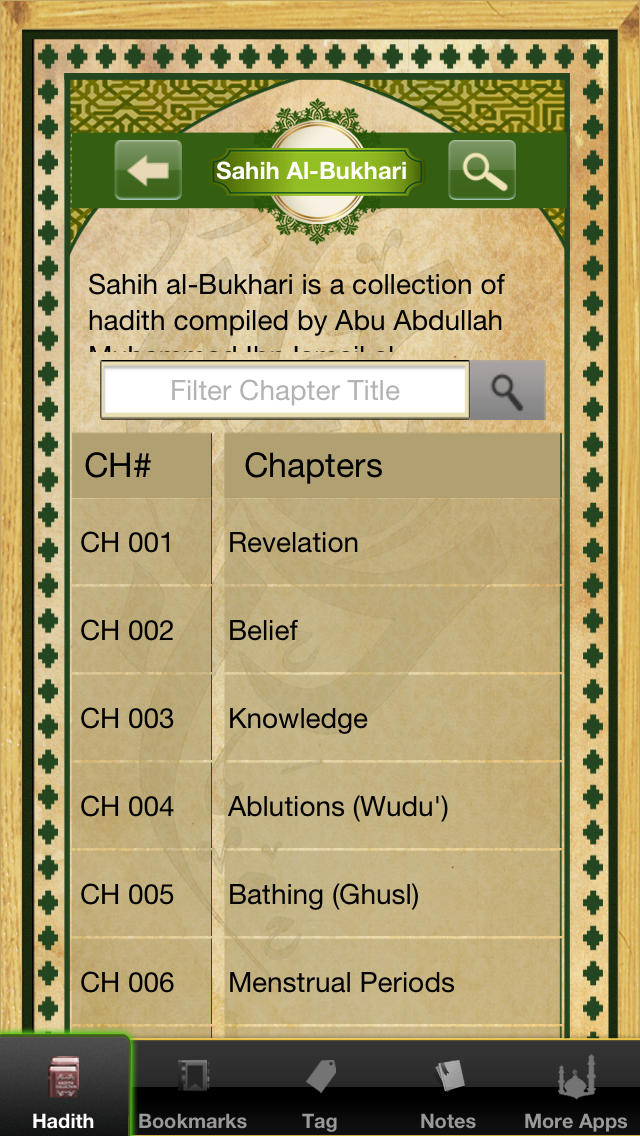The height and width of the screenshot is (1136, 640).
Task: Open chapter CH 005 Bathing (Ghusl)
Action: click(316, 895)
